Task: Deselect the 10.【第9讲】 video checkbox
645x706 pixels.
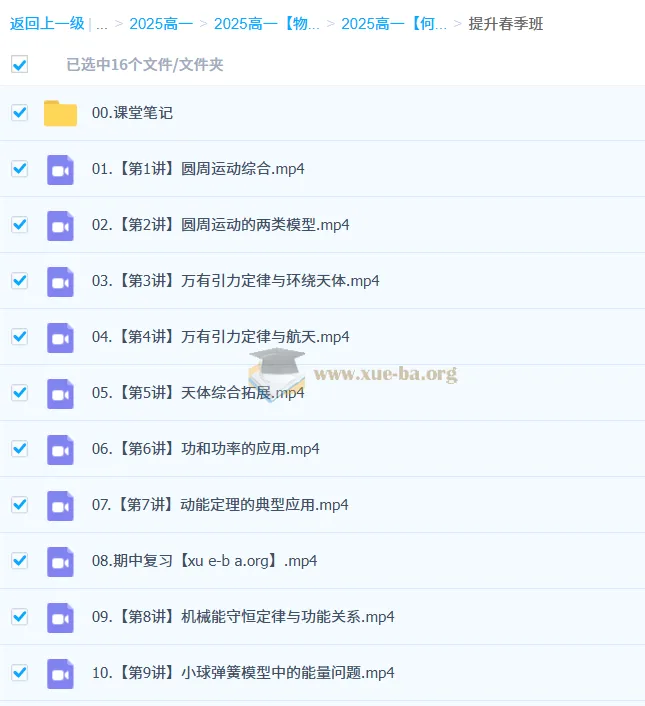Action: [x=19, y=673]
